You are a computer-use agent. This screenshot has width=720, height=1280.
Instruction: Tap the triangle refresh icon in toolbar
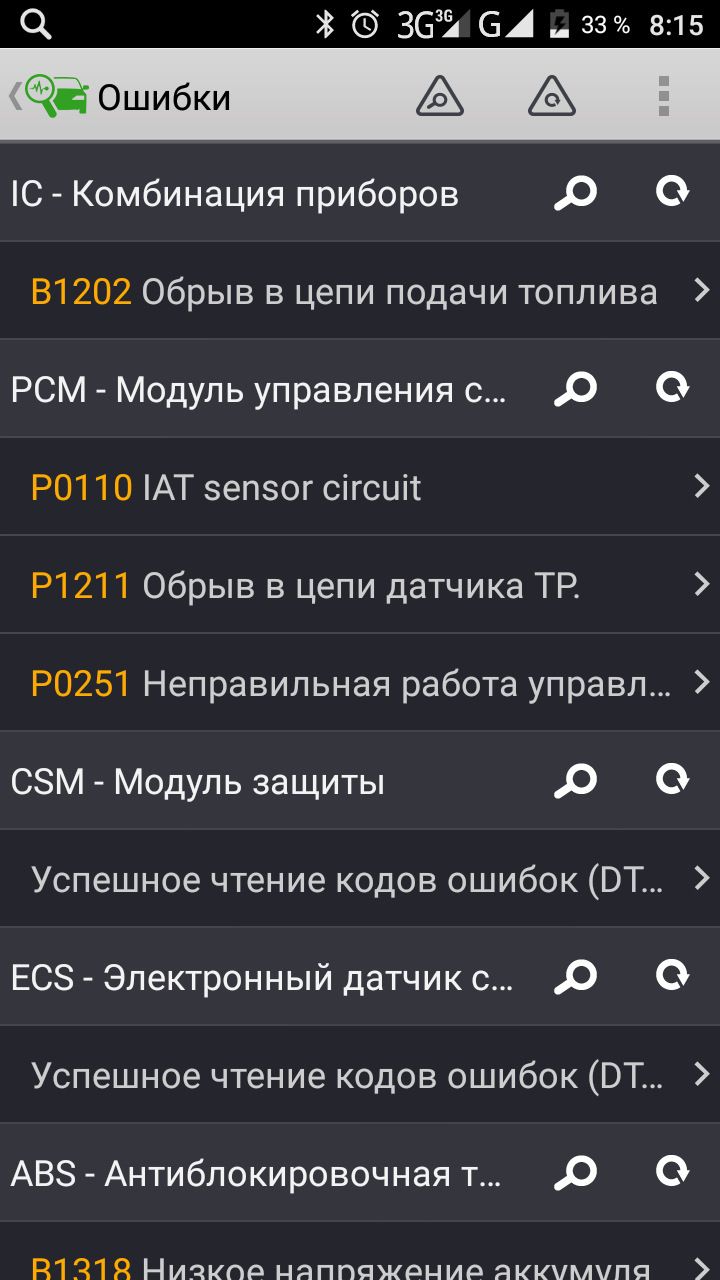[x=551, y=97]
